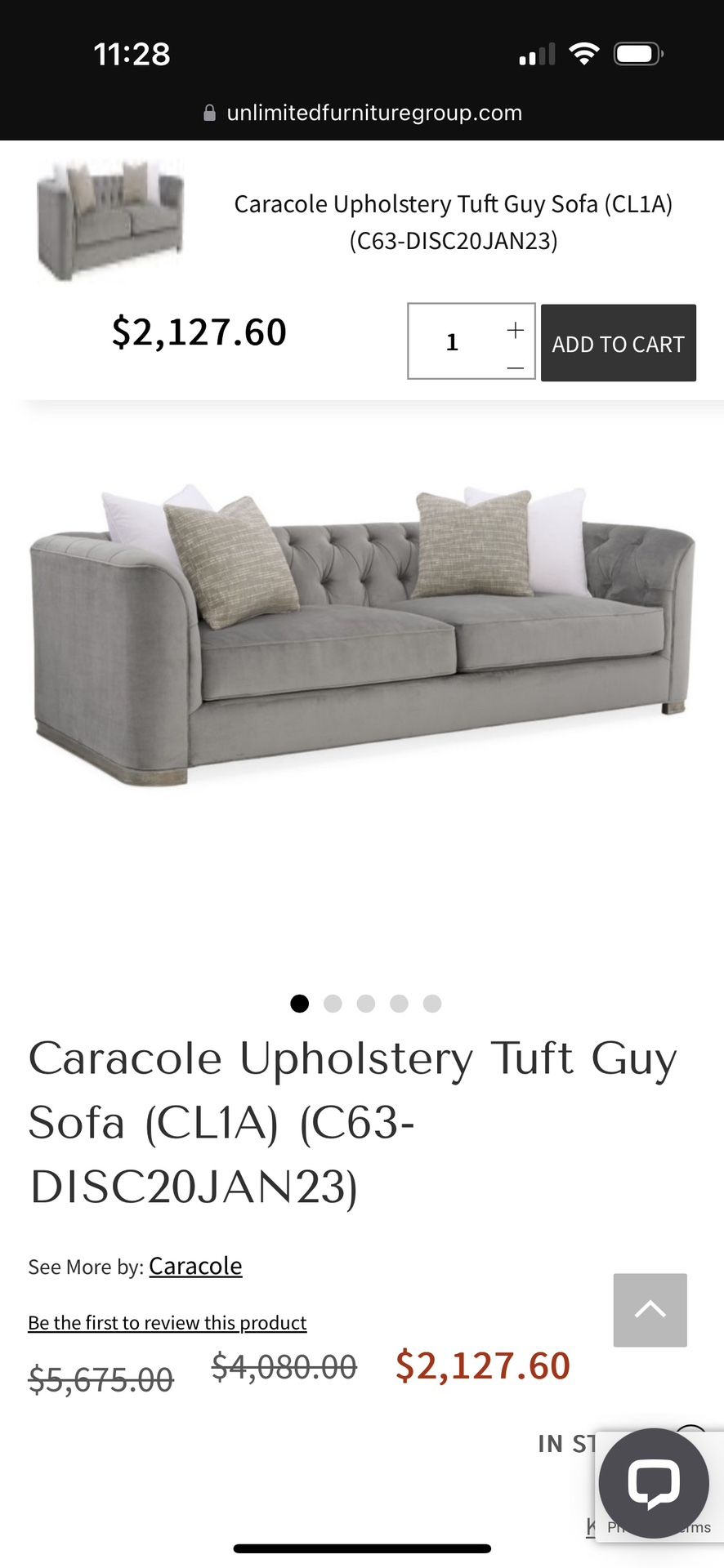The width and height of the screenshot is (724, 1568).
Task: Jump back to top with arrow button
Action: pyautogui.click(x=650, y=1310)
